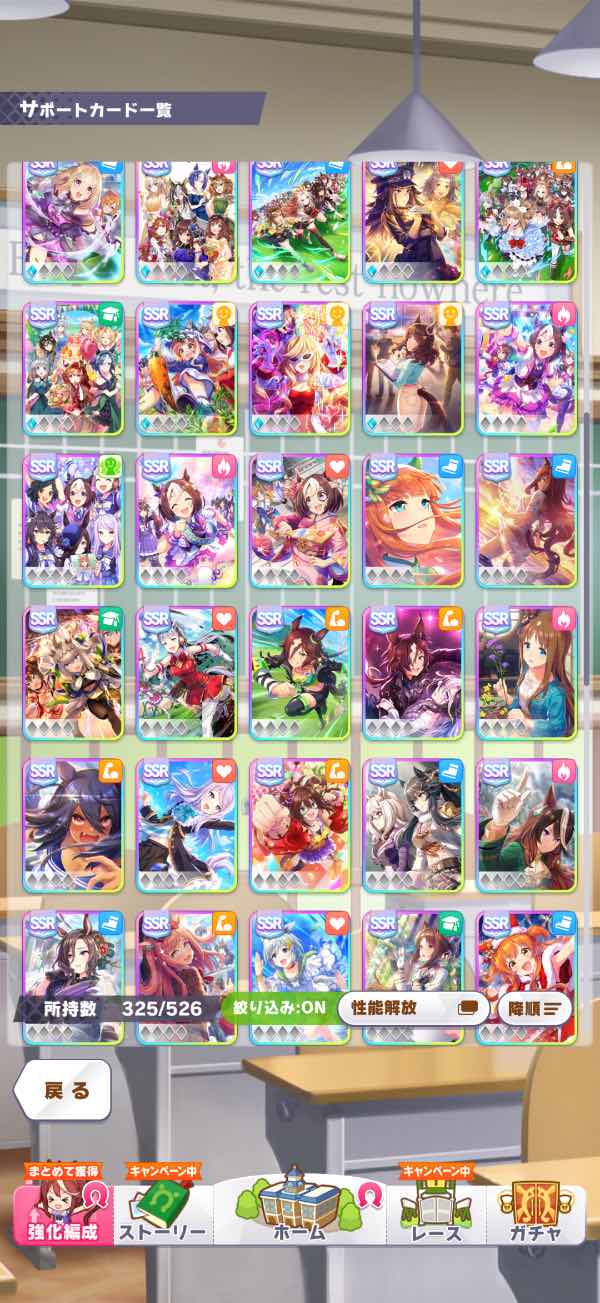Screen dimensions: 600x1303
Task: Open the 性能解放 display mode selector
Action: [x=413, y=1007]
